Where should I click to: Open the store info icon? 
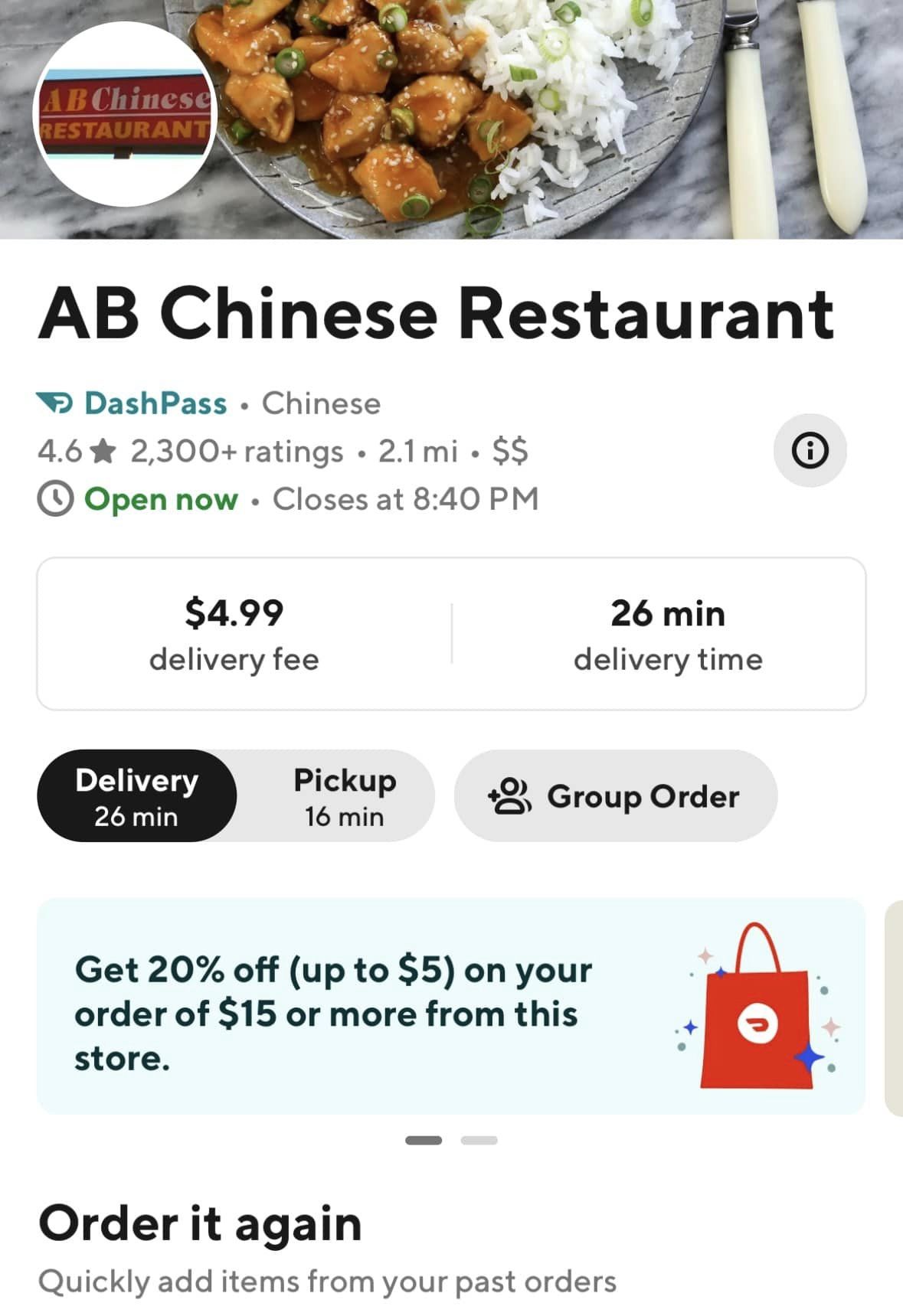coord(810,450)
